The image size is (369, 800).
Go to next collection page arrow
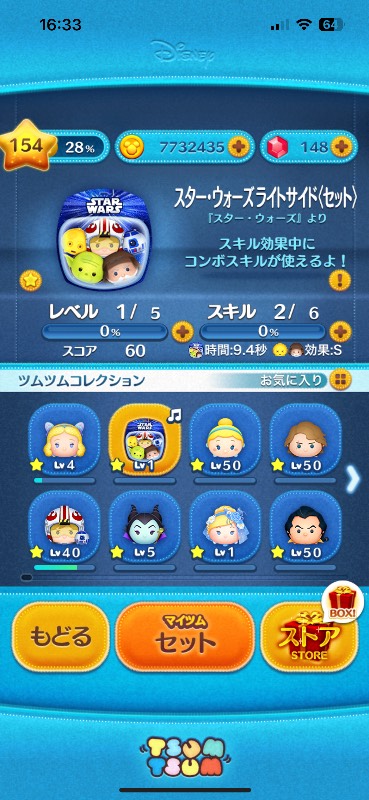click(x=353, y=480)
